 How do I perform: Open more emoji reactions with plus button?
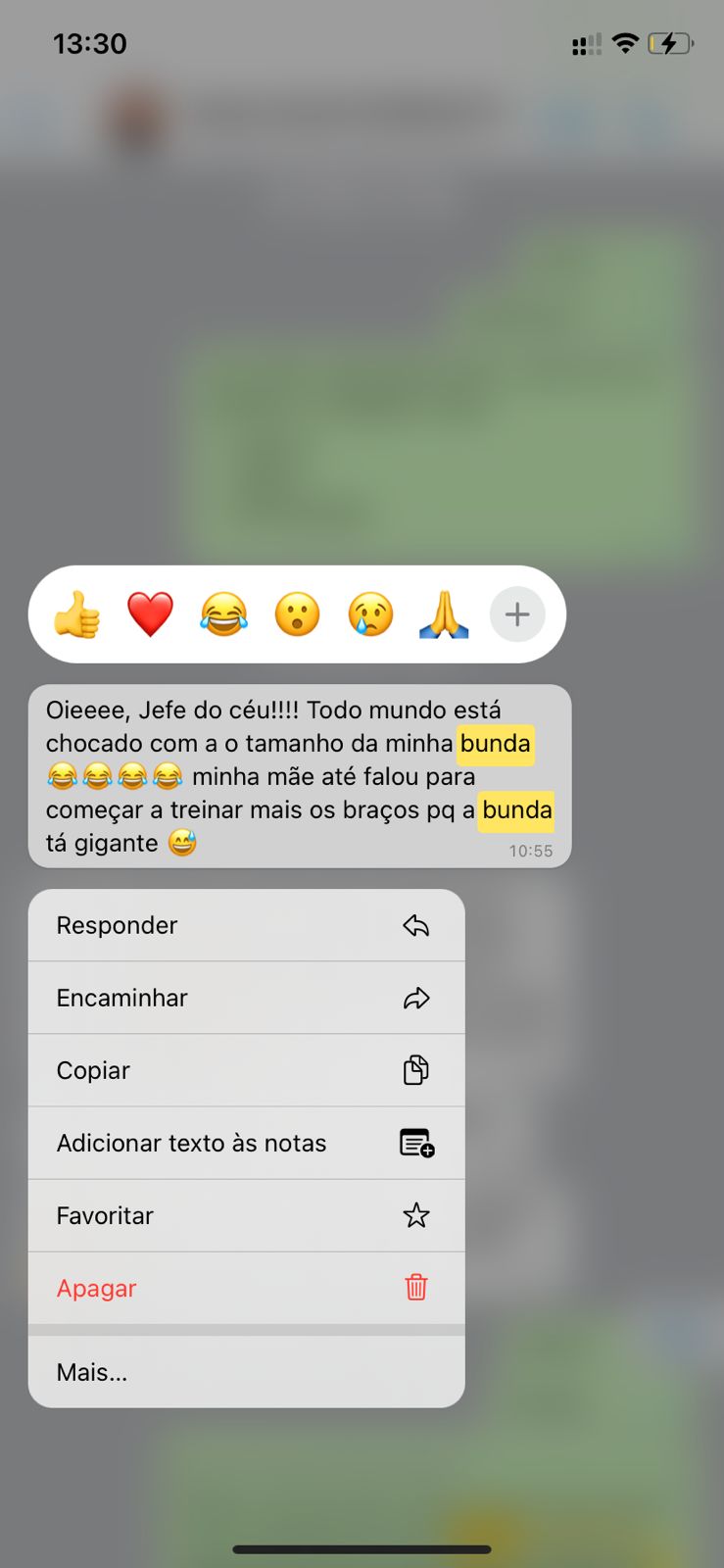pyautogui.click(x=516, y=614)
